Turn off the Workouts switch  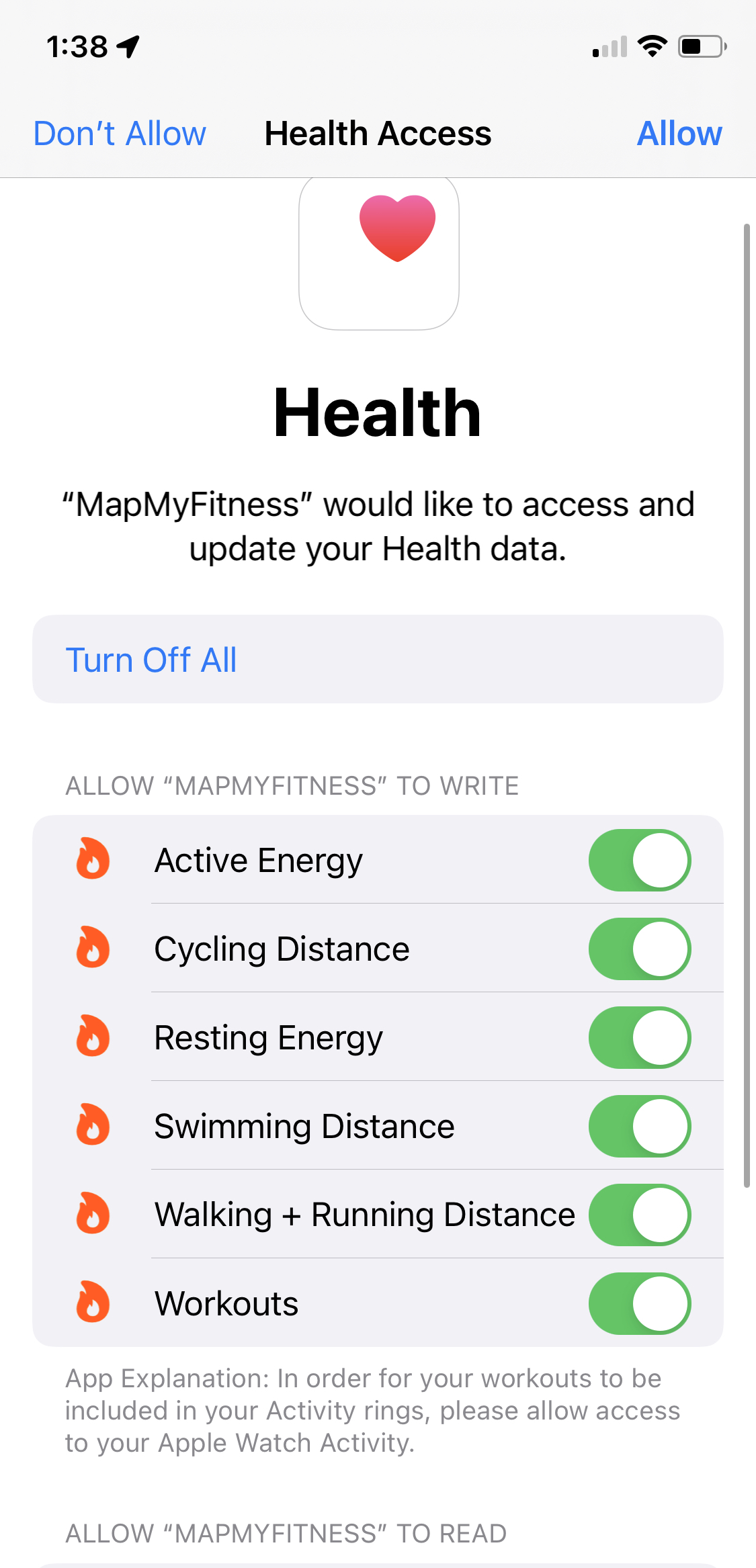tap(639, 1304)
